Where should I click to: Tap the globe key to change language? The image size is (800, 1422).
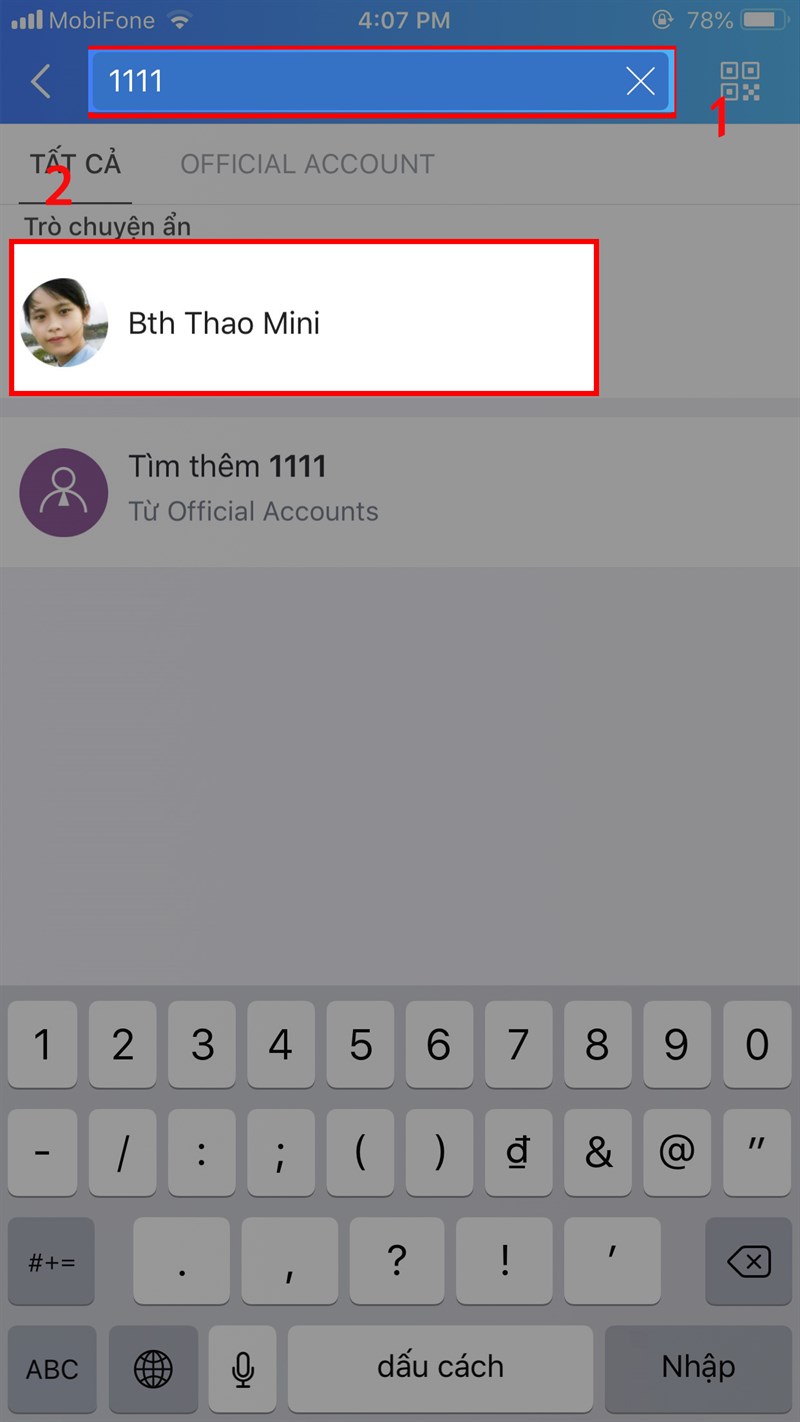153,1368
